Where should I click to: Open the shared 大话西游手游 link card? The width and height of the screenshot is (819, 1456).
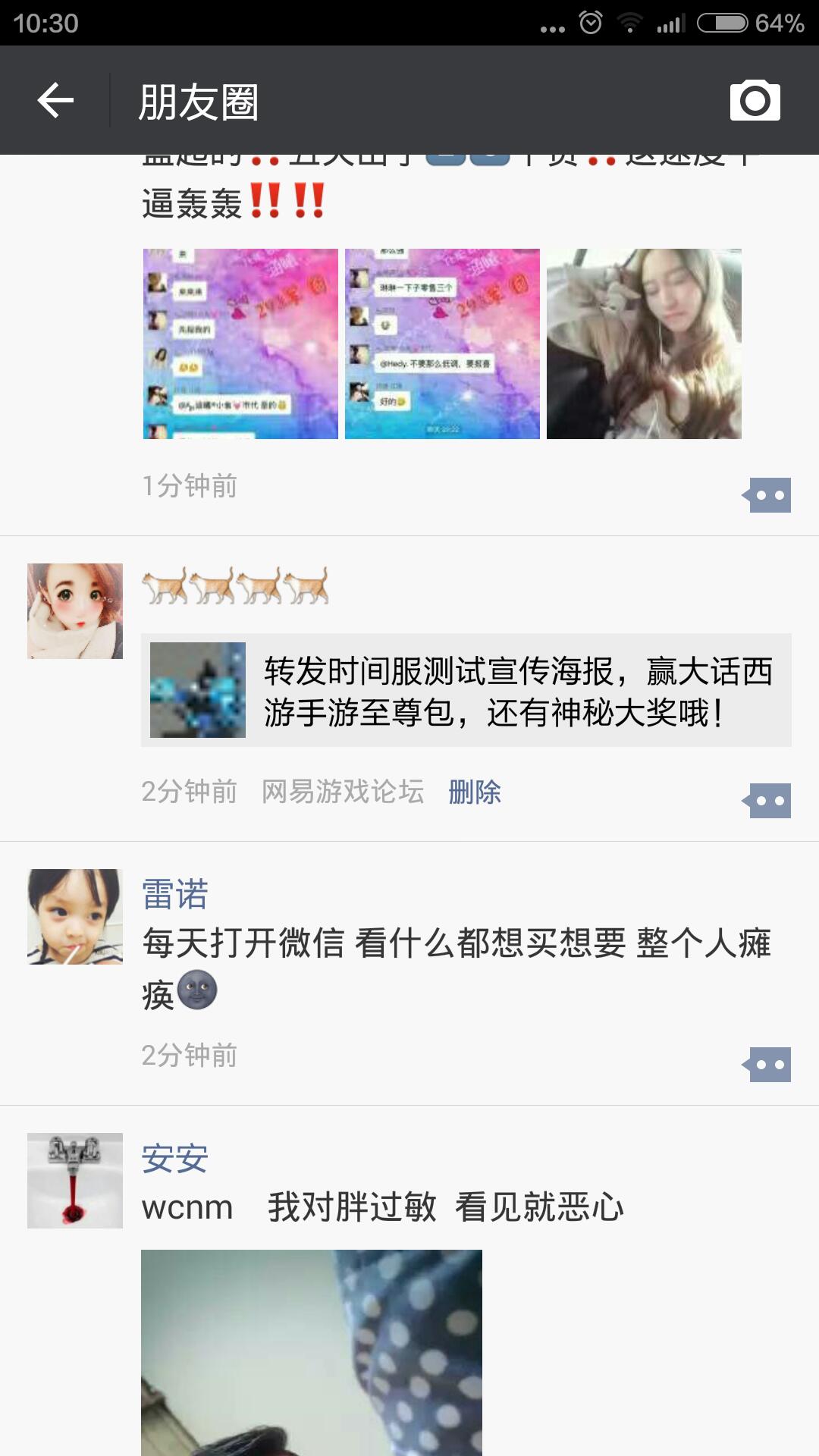(466, 690)
